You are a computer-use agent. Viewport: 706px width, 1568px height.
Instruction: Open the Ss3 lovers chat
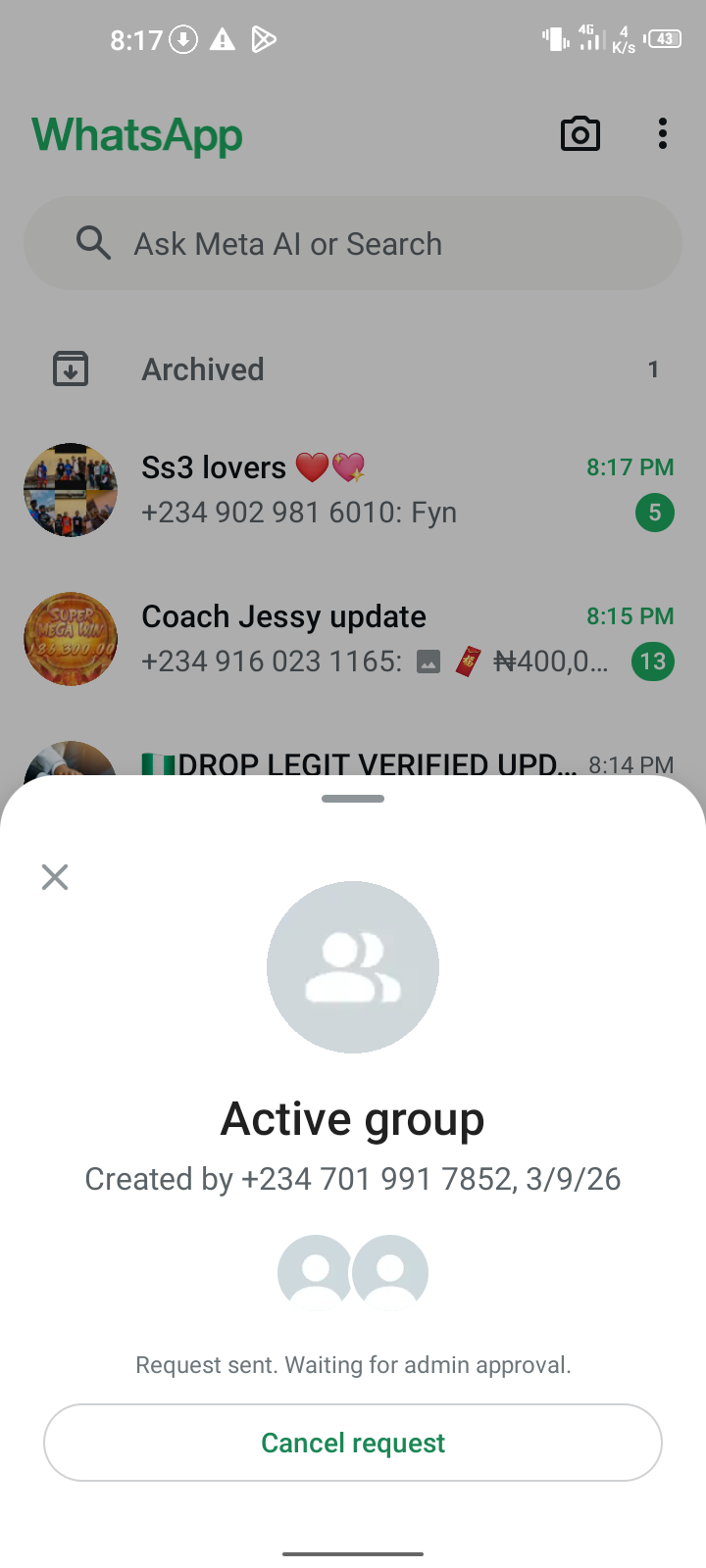(353, 490)
